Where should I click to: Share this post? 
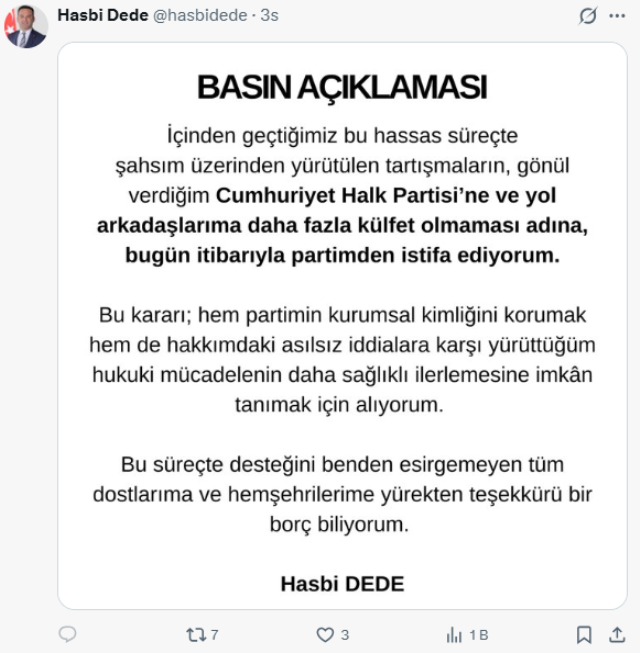click(615, 634)
